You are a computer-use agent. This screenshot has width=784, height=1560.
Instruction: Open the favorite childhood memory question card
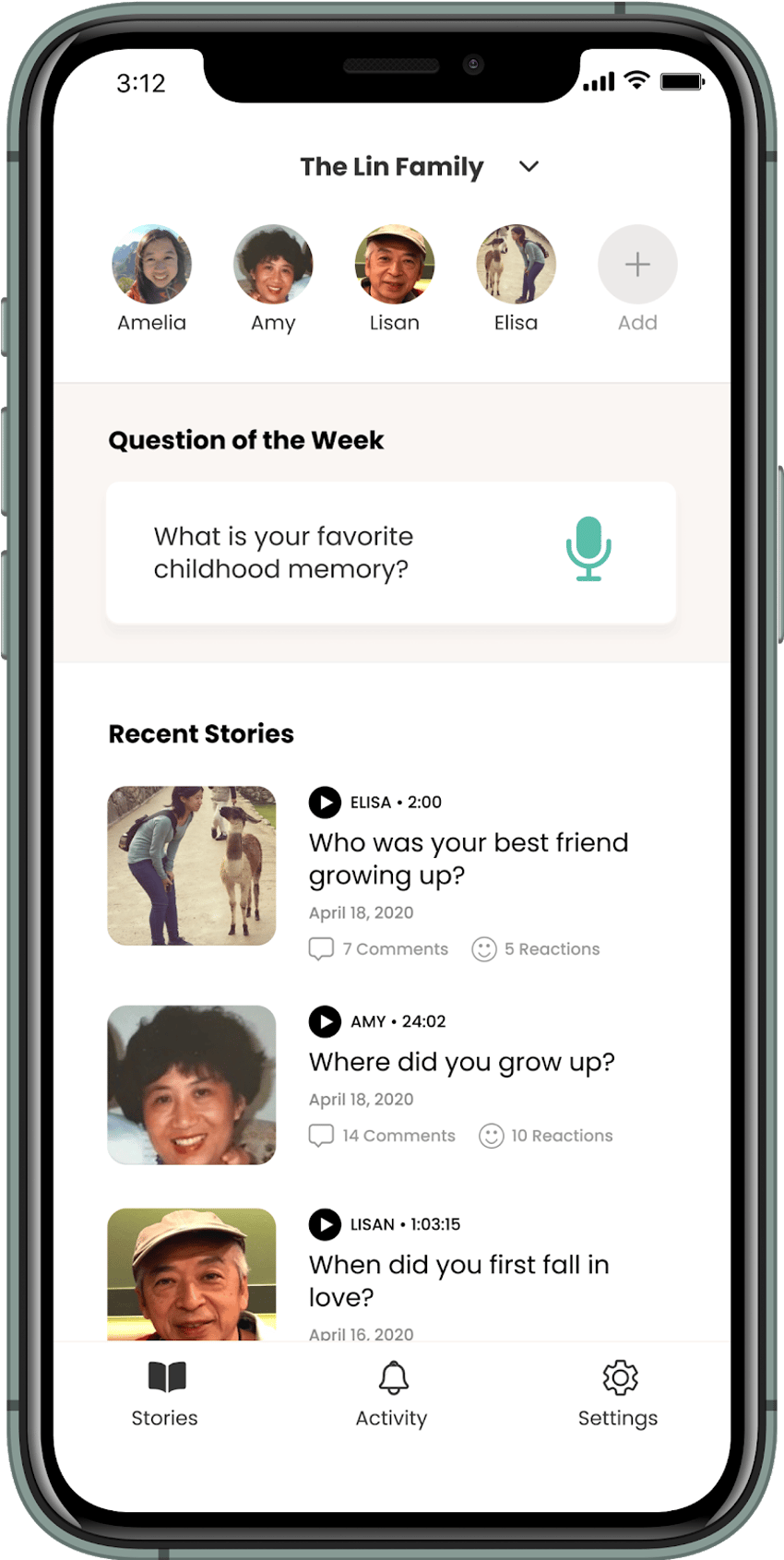click(391, 553)
